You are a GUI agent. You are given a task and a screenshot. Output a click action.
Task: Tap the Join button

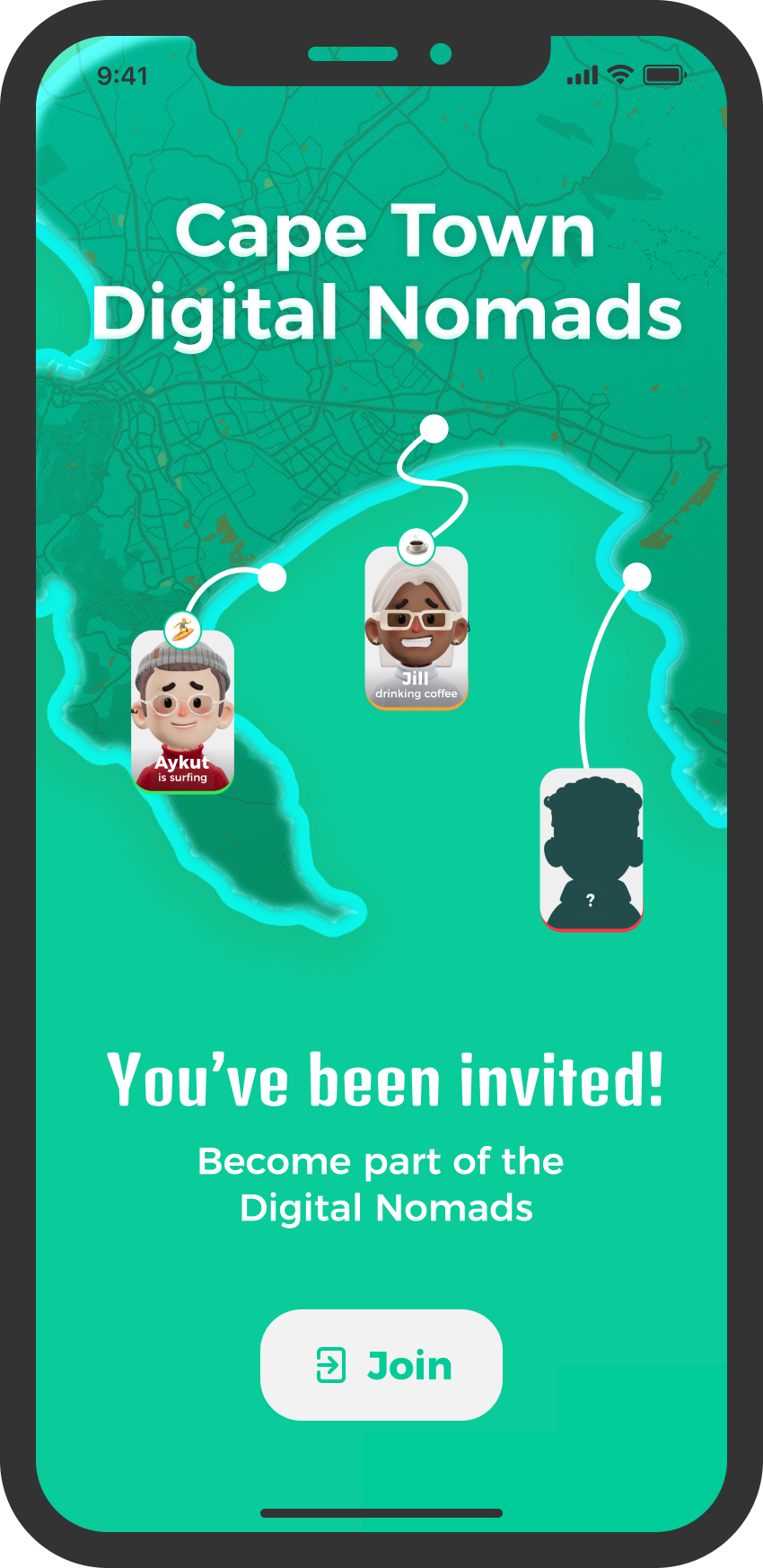coord(381,1364)
